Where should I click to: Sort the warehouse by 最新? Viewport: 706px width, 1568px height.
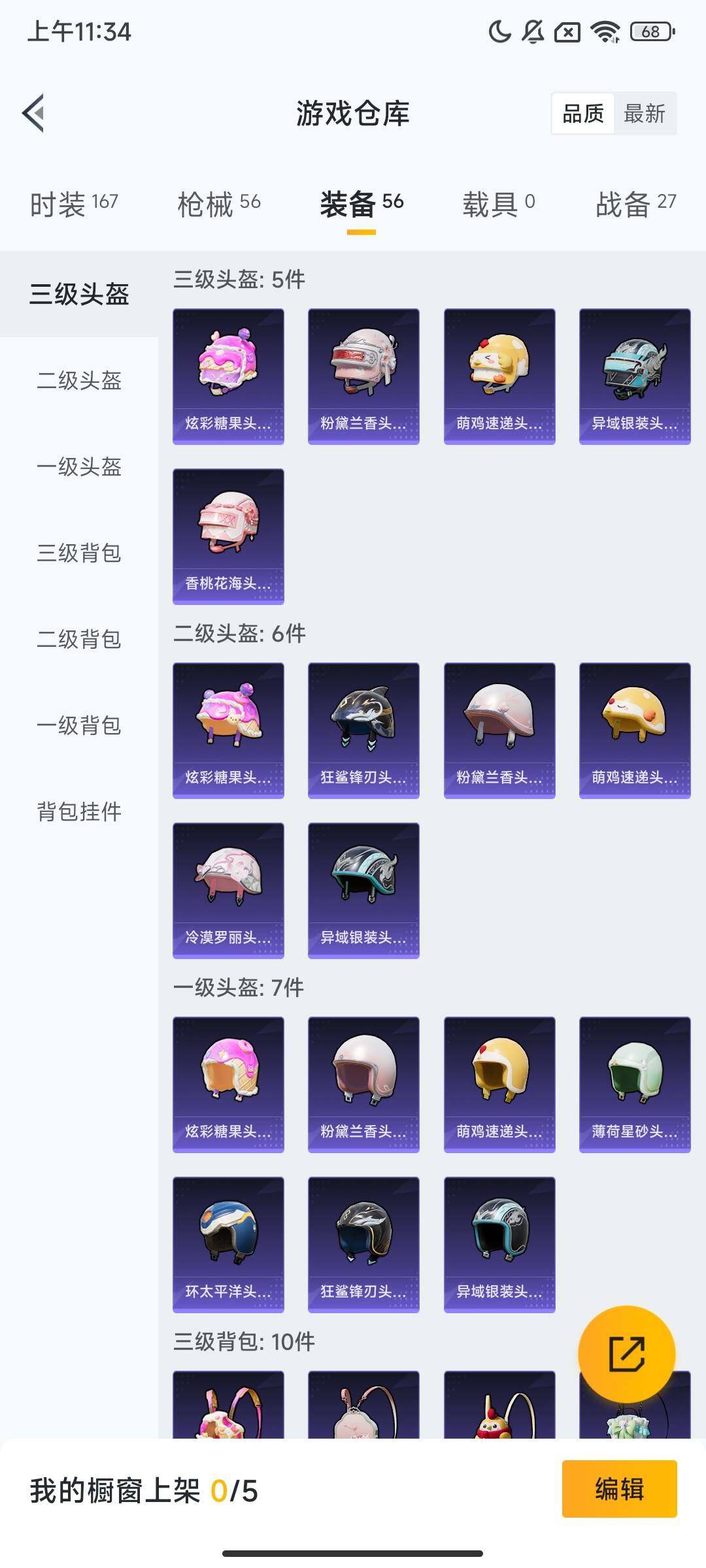click(644, 114)
